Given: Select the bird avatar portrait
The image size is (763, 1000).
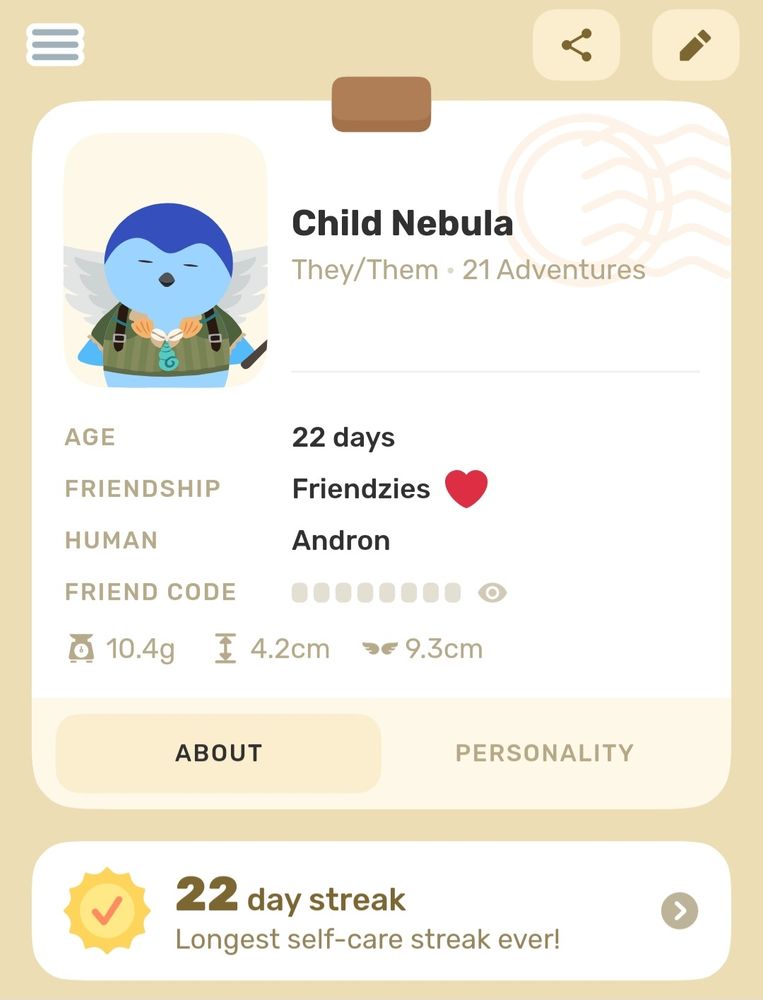Looking at the screenshot, I should pyautogui.click(x=165, y=262).
